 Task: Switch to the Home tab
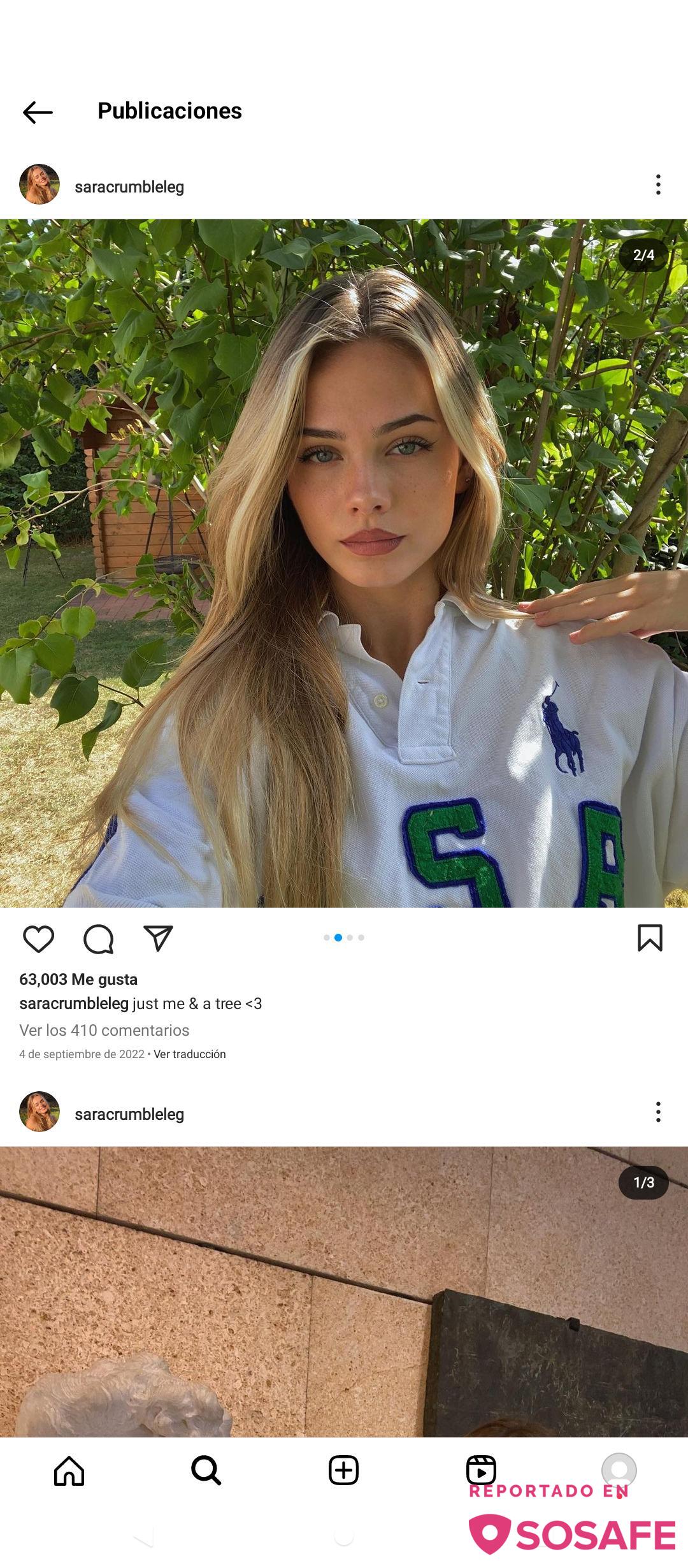[x=69, y=1471]
